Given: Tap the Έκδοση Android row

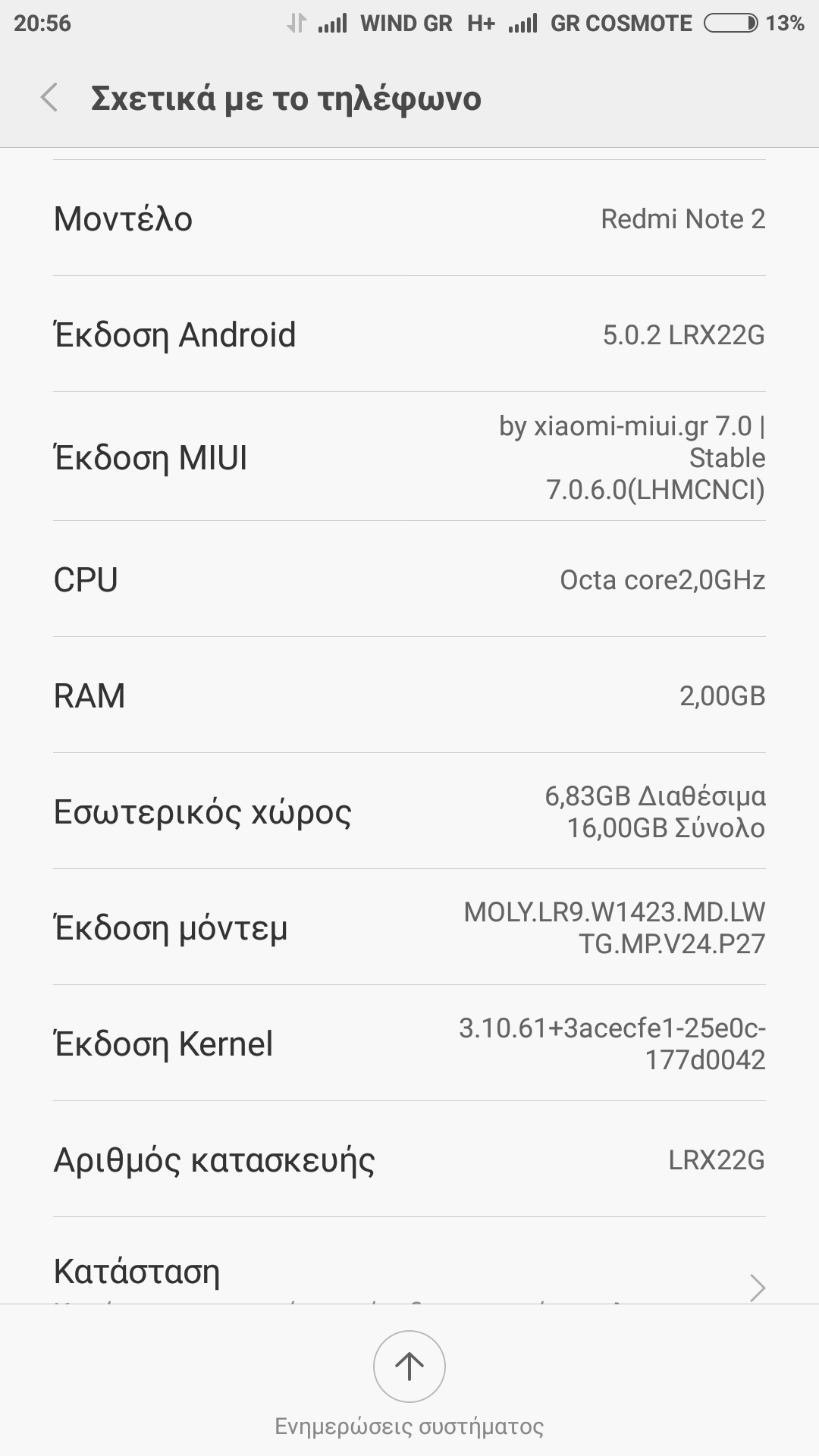Looking at the screenshot, I should pos(409,334).
